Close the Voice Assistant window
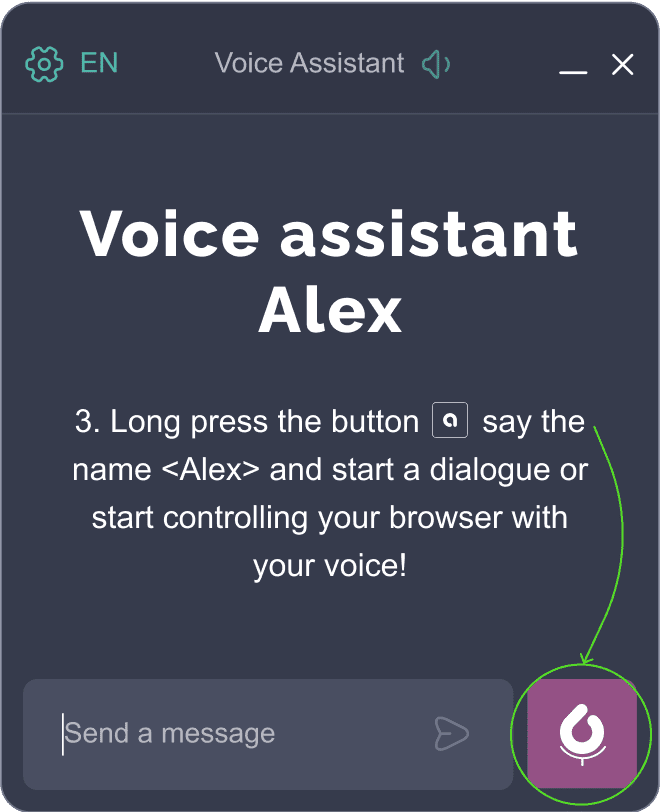Viewport: 660px width, 812px height. 623,65
